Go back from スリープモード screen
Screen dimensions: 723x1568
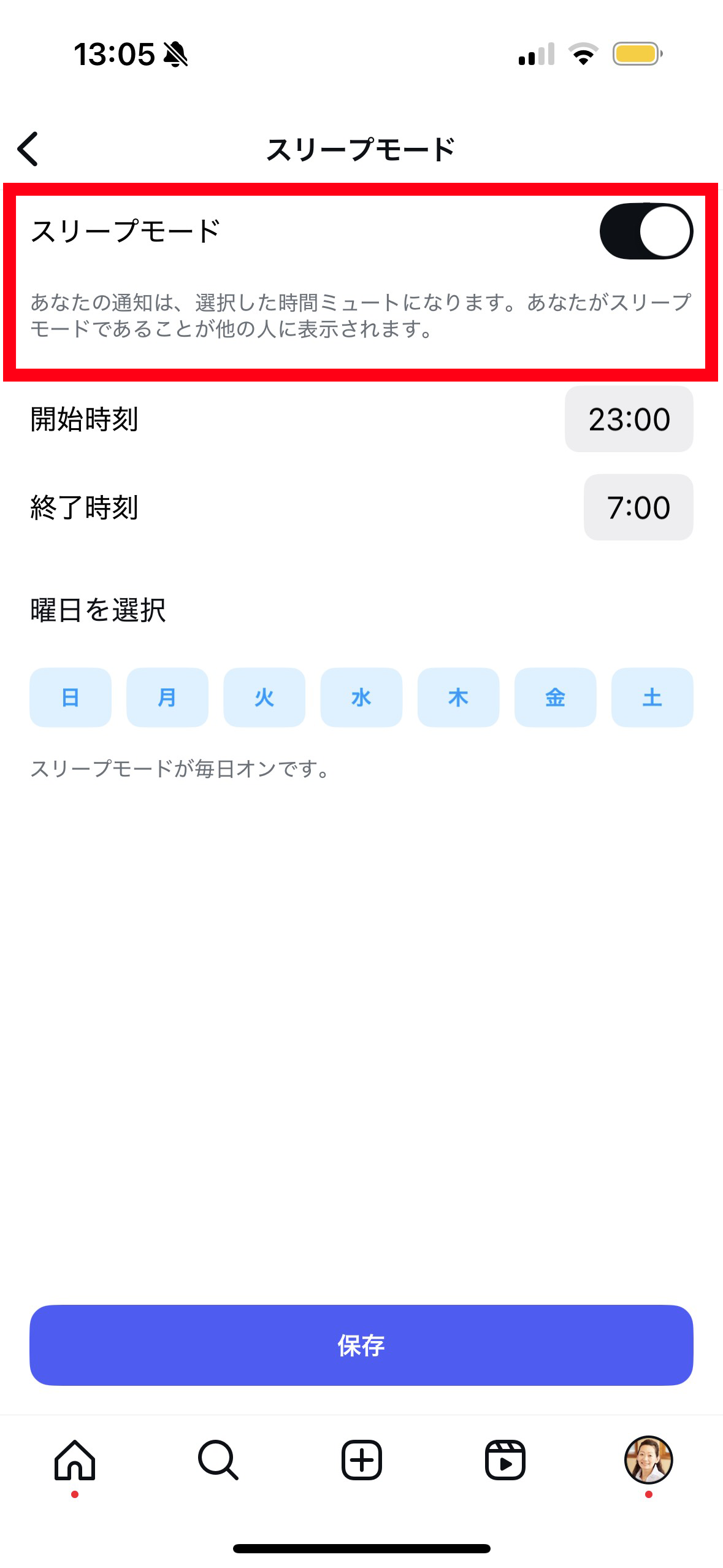28,149
